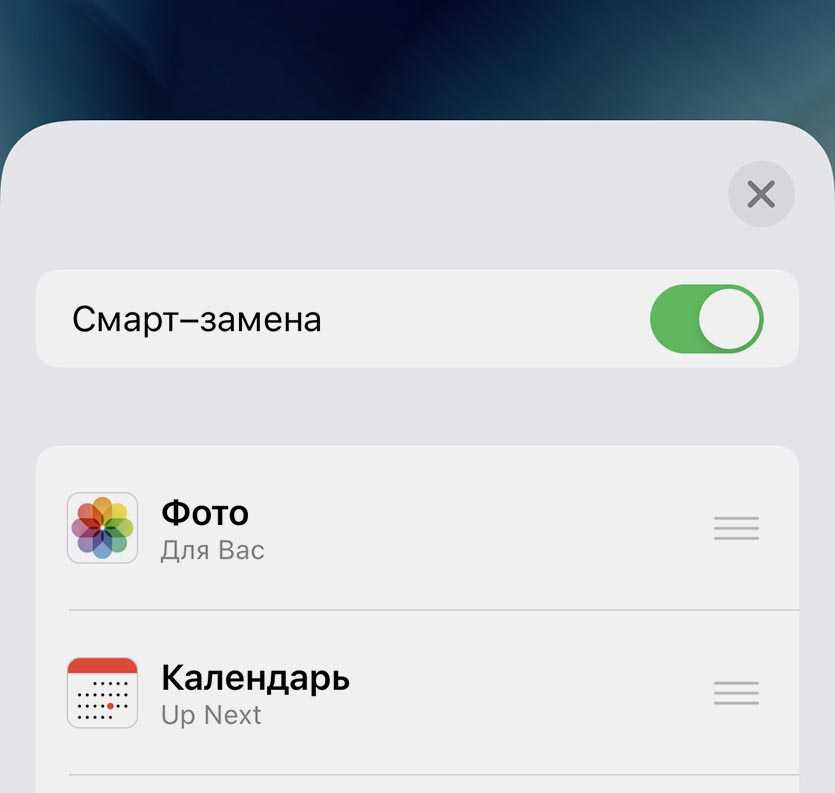835x793 pixels.
Task: Tap the reorder handle for Фото
Action: pos(736,528)
